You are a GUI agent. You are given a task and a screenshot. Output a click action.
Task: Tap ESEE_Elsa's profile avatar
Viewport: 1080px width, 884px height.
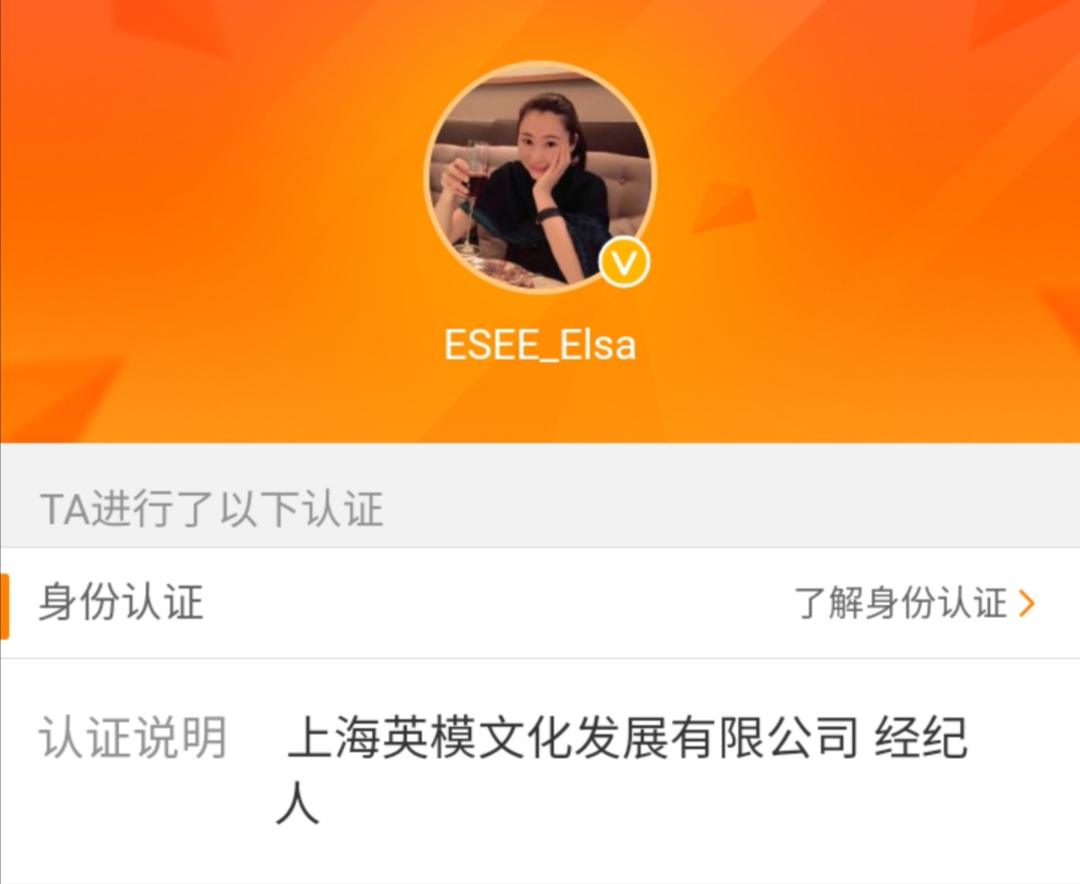[540, 177]
